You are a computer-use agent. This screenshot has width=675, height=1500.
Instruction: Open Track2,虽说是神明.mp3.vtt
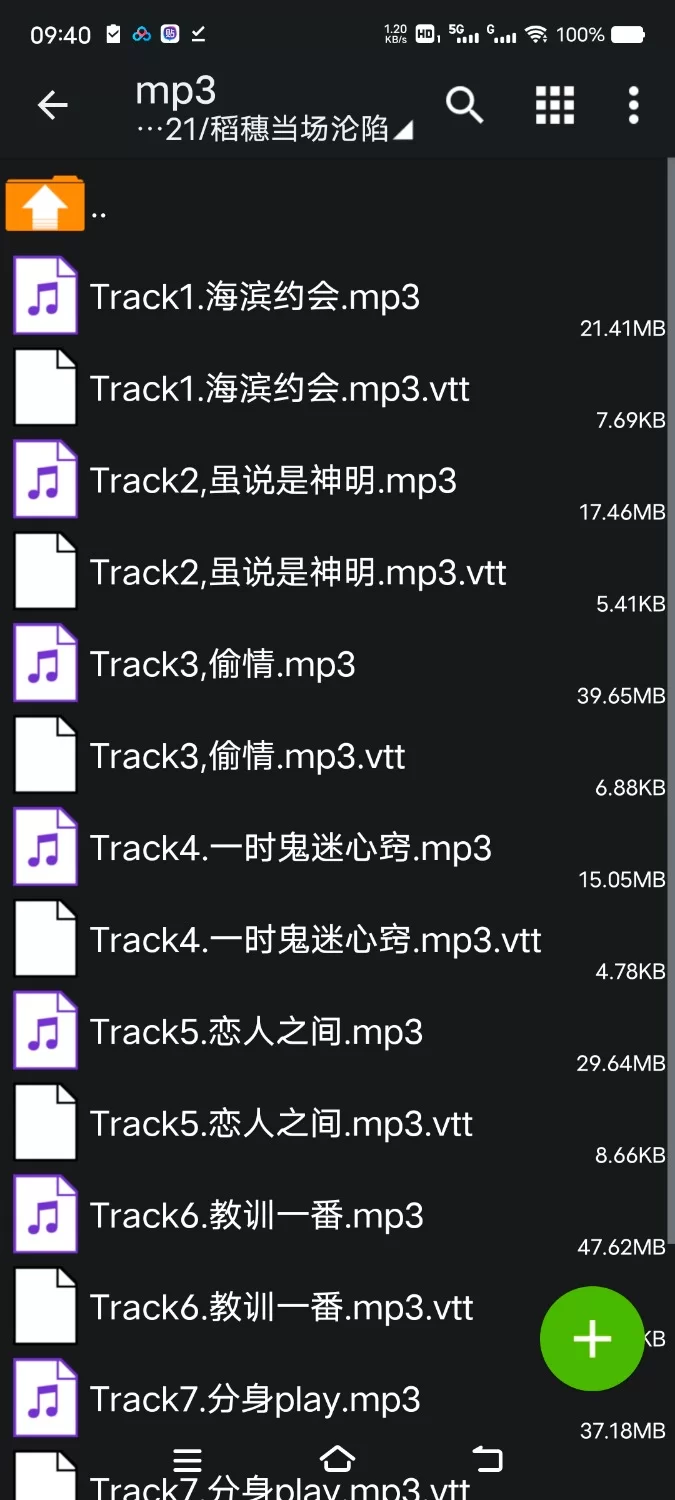[x=298, y=573]
